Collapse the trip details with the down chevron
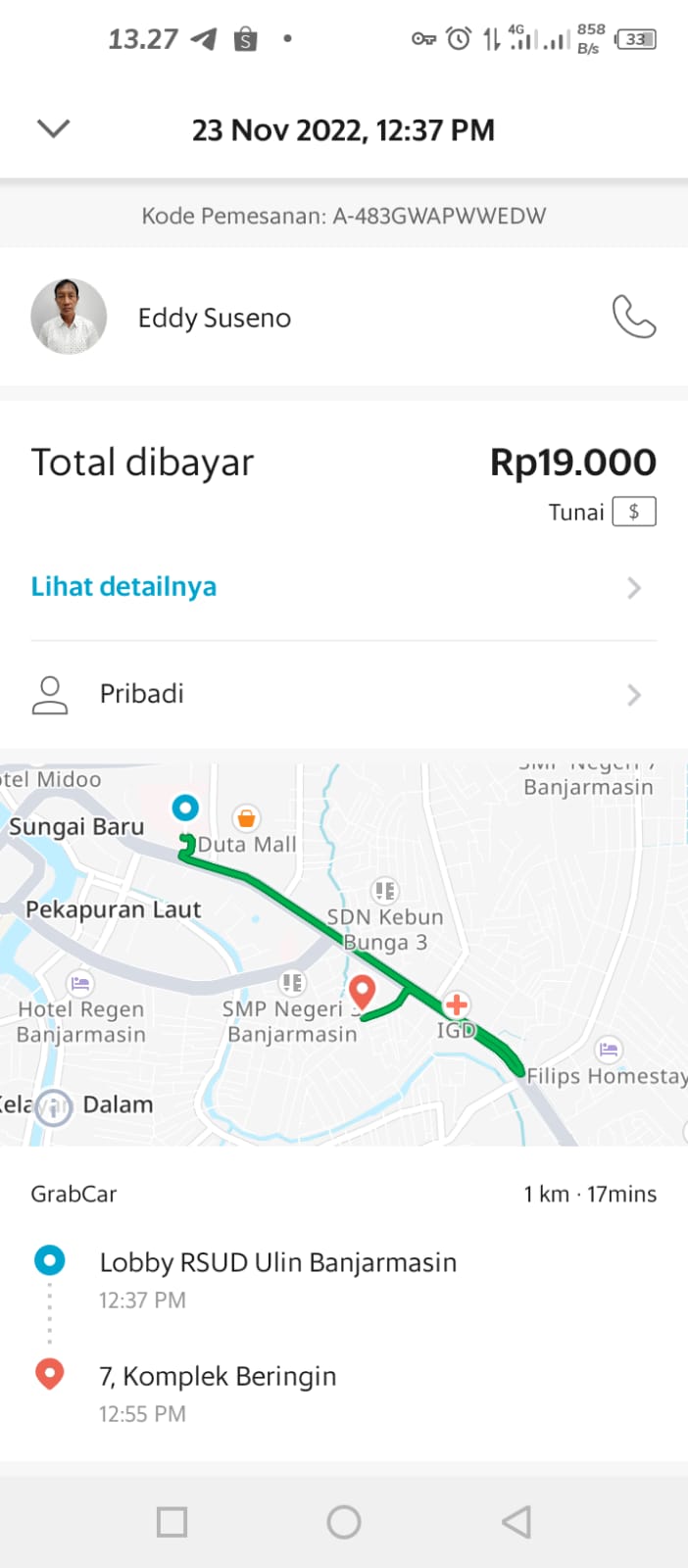This screenshot has width=688, height=1568. (53, 128)
